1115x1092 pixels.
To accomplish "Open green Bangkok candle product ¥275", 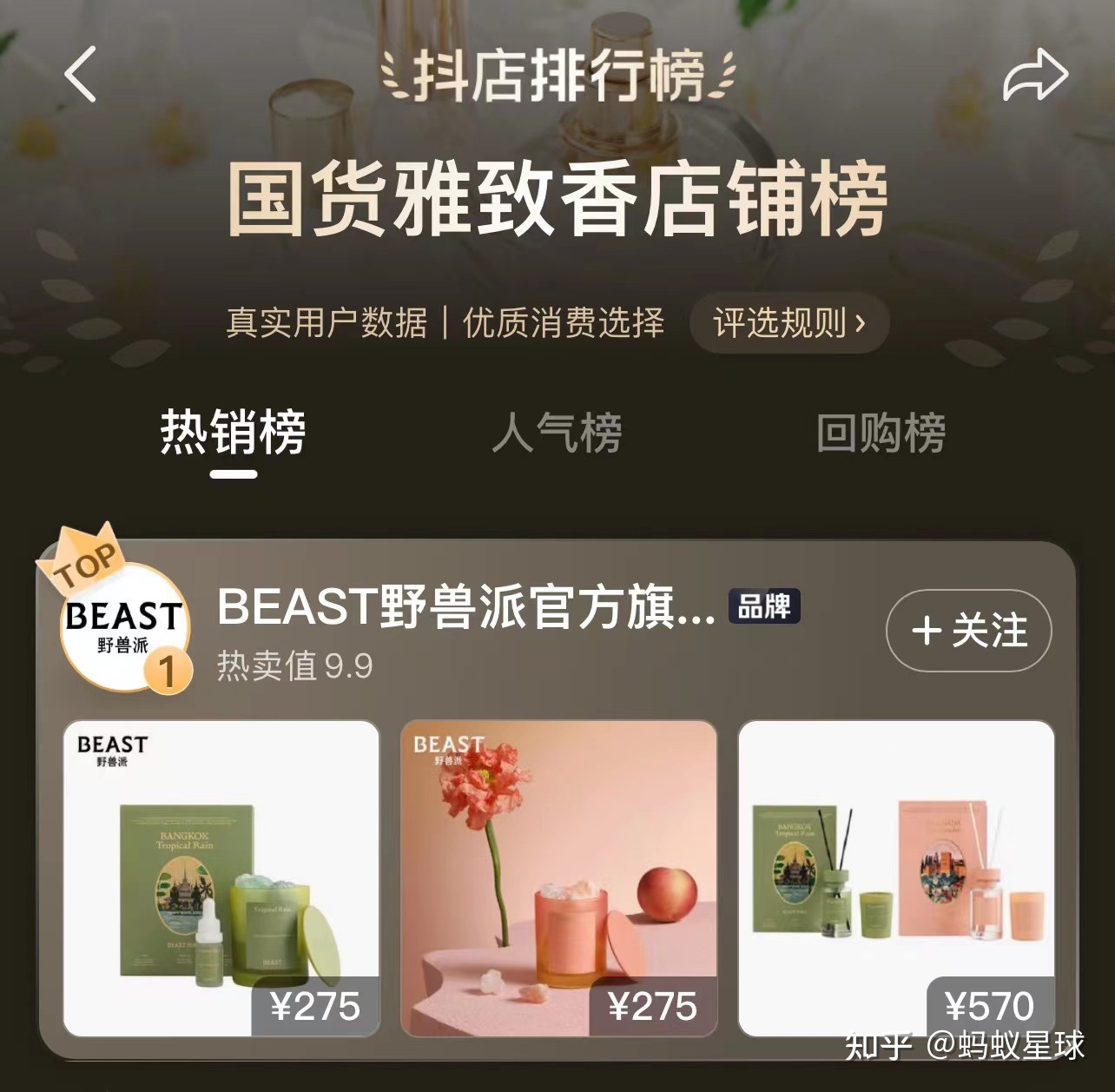I will [221, 877].
